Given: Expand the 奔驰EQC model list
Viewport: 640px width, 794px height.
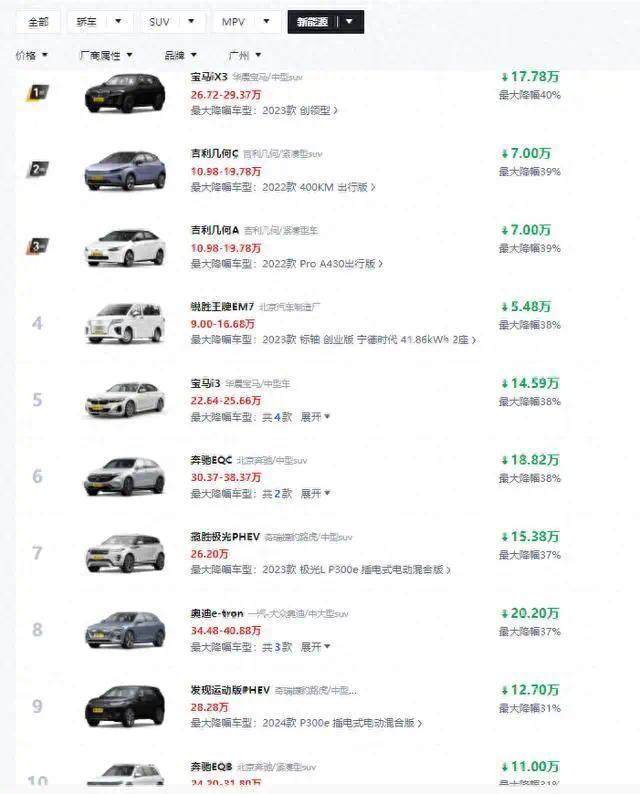Looking at the screenshot, I should tap(315, 493).
